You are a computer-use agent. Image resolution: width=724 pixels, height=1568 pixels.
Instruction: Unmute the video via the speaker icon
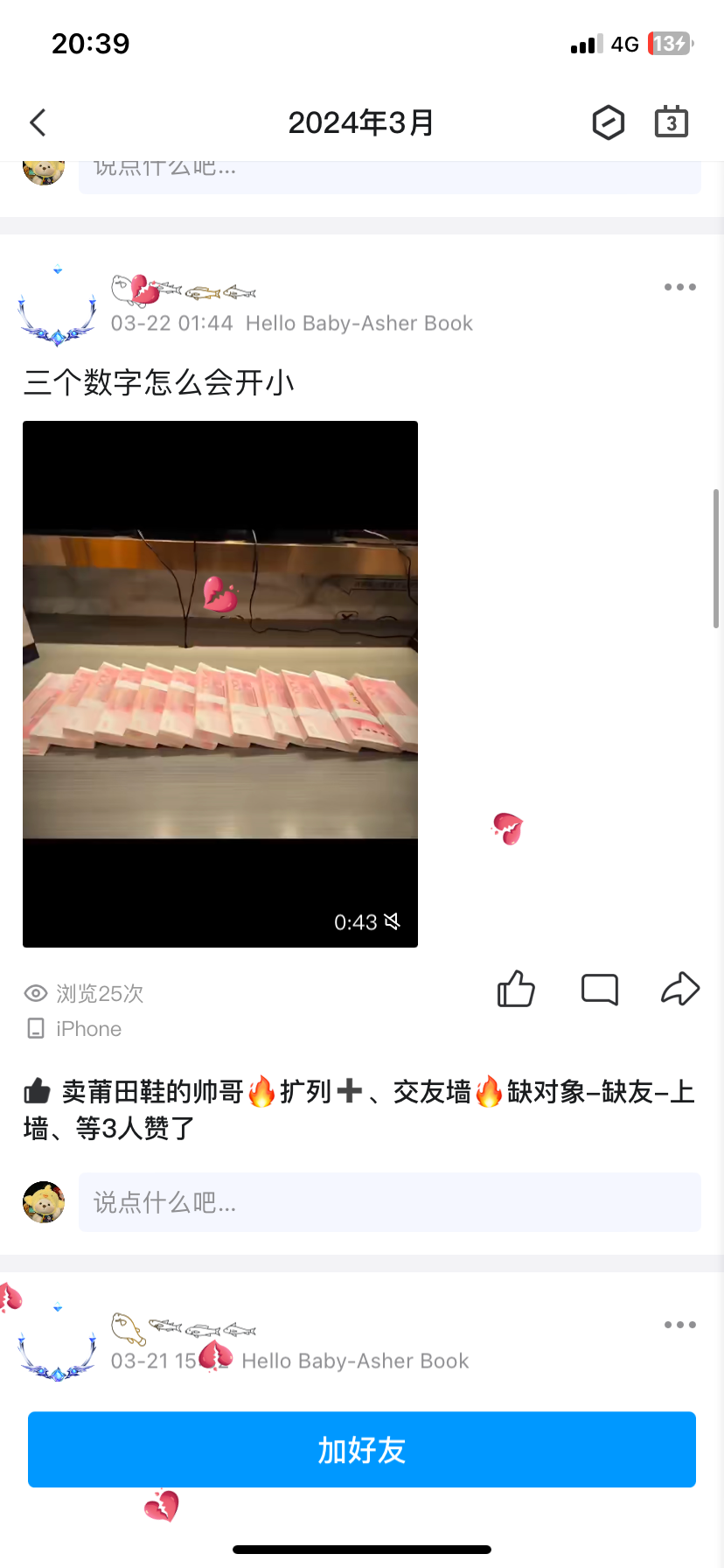393,921
